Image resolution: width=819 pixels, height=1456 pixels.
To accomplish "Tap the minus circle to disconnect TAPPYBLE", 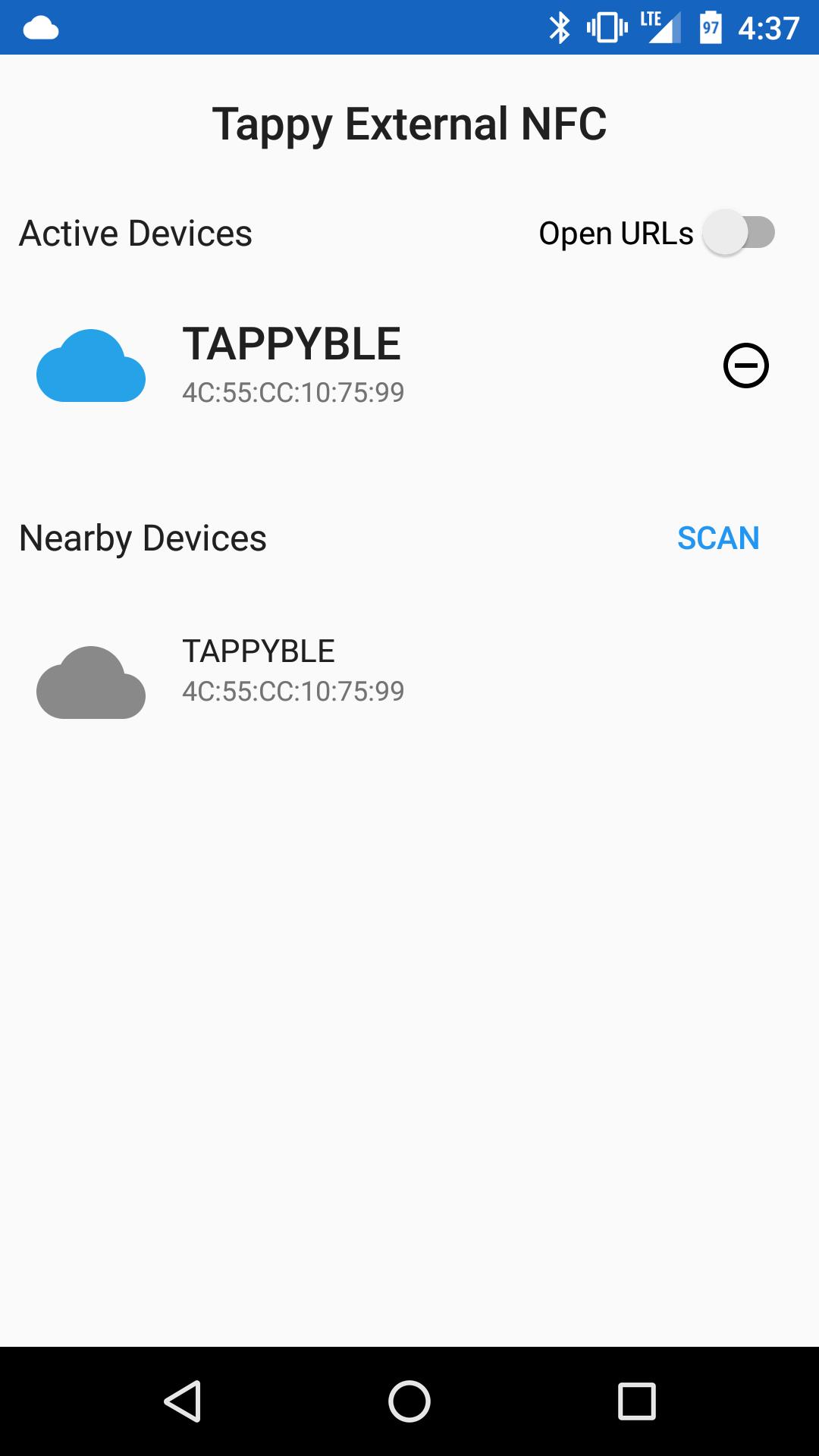I will (745, 365).
